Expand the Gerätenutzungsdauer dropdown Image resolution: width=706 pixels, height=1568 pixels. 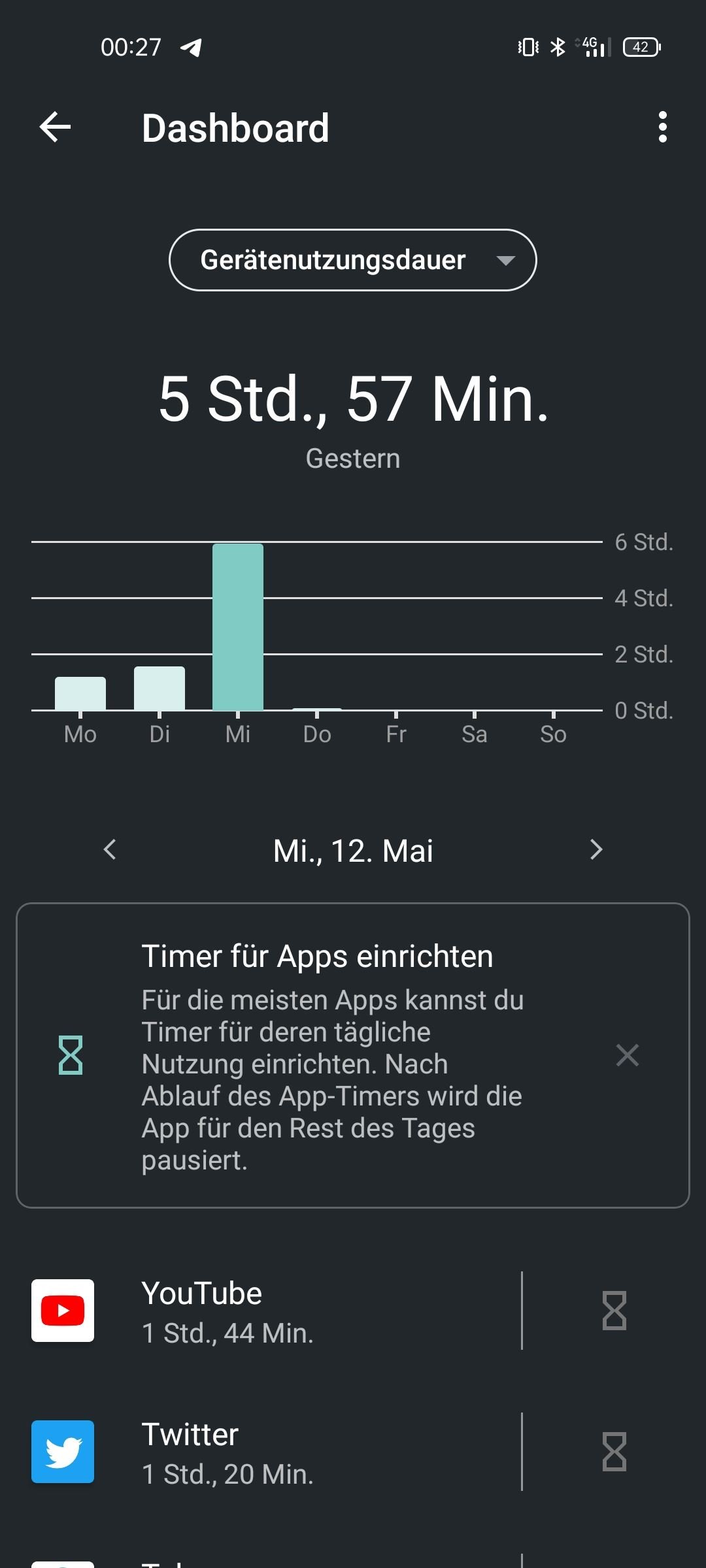click(353, 260)
